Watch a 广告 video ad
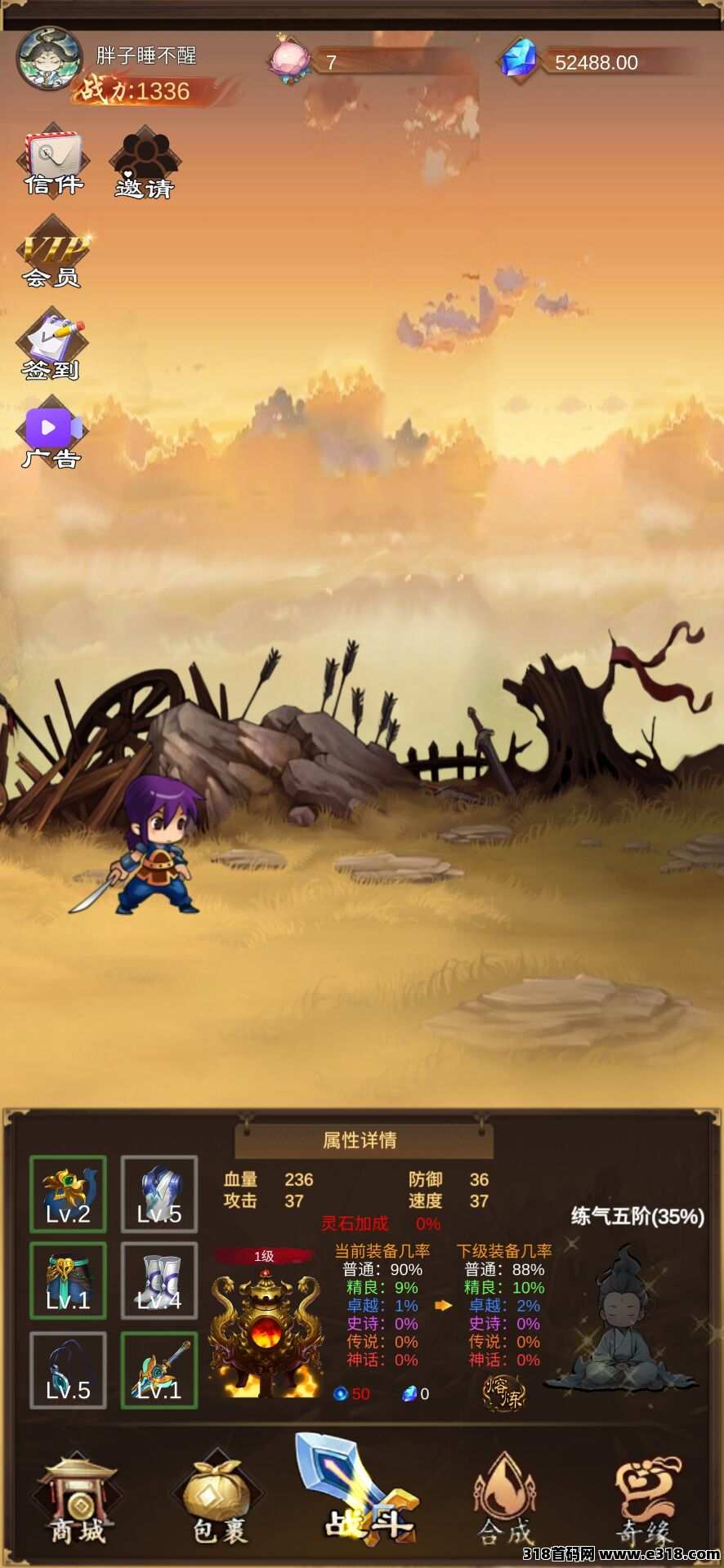This screenshot has width=724, height=1568. pyautogui.click(x=52, y=434)
